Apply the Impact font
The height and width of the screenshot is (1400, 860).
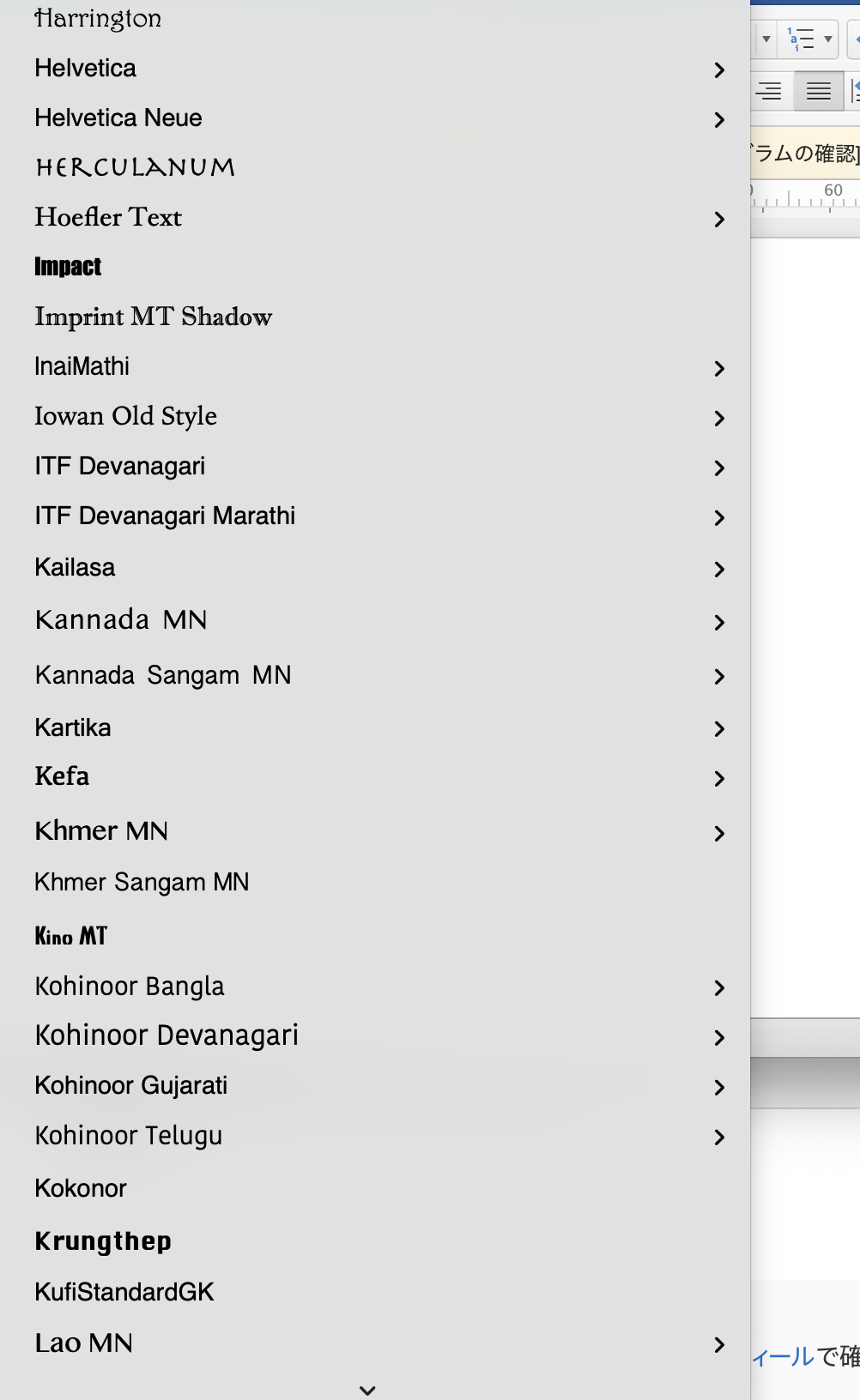68,267
